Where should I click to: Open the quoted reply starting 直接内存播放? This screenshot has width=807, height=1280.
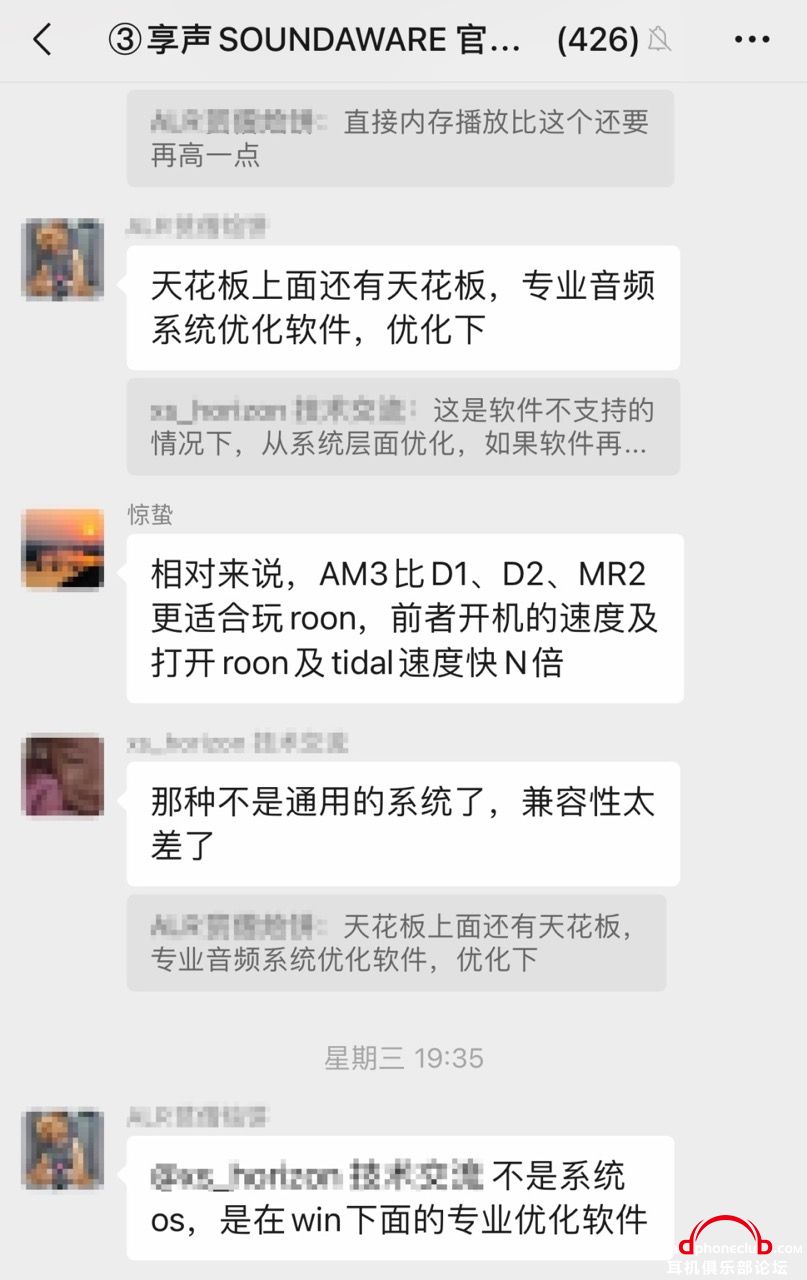coord(400,138)
